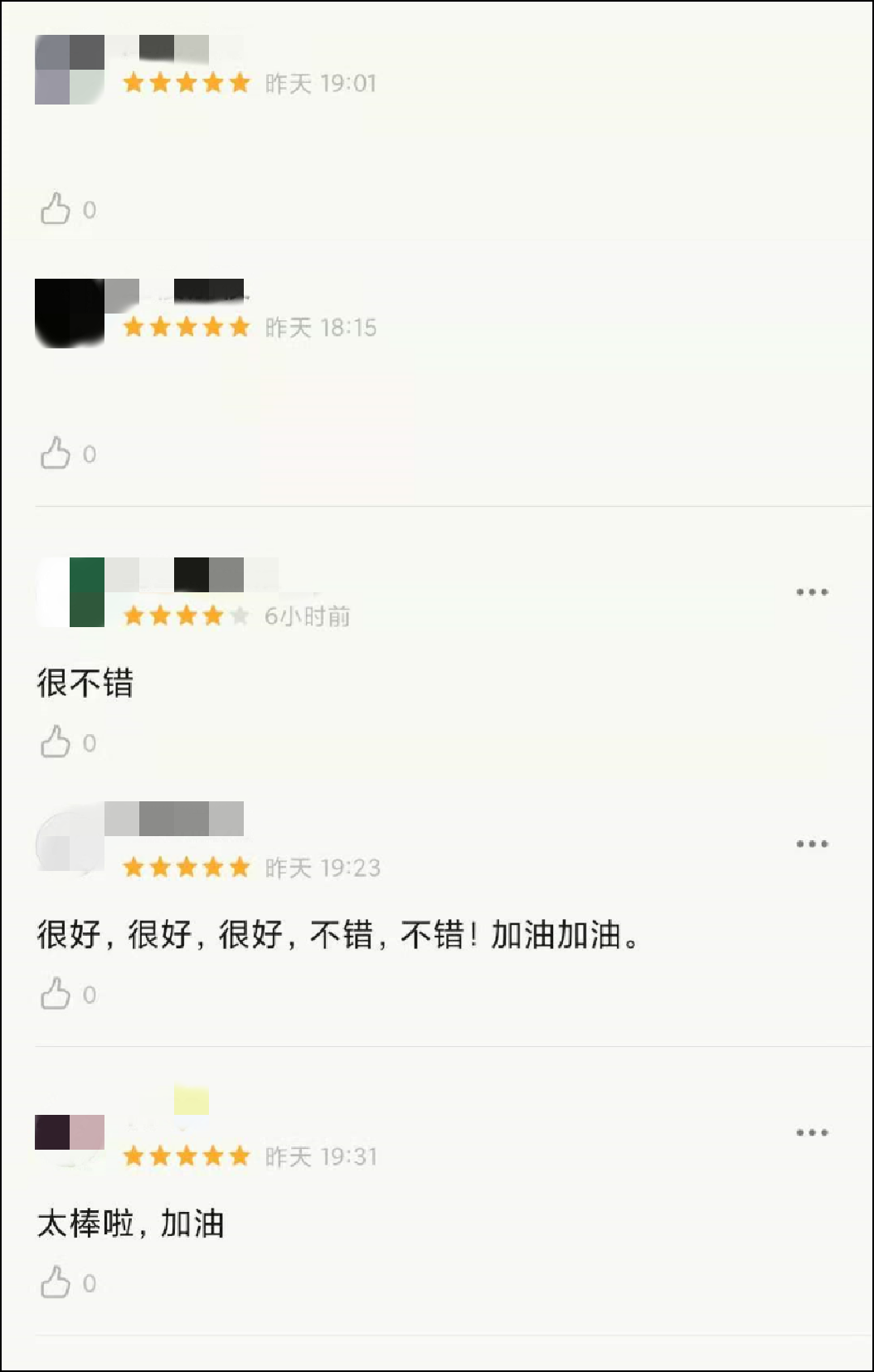Open overflow menu on the 很不错 review
This screenshot has width=874, height=1372.
click(812, 592)
